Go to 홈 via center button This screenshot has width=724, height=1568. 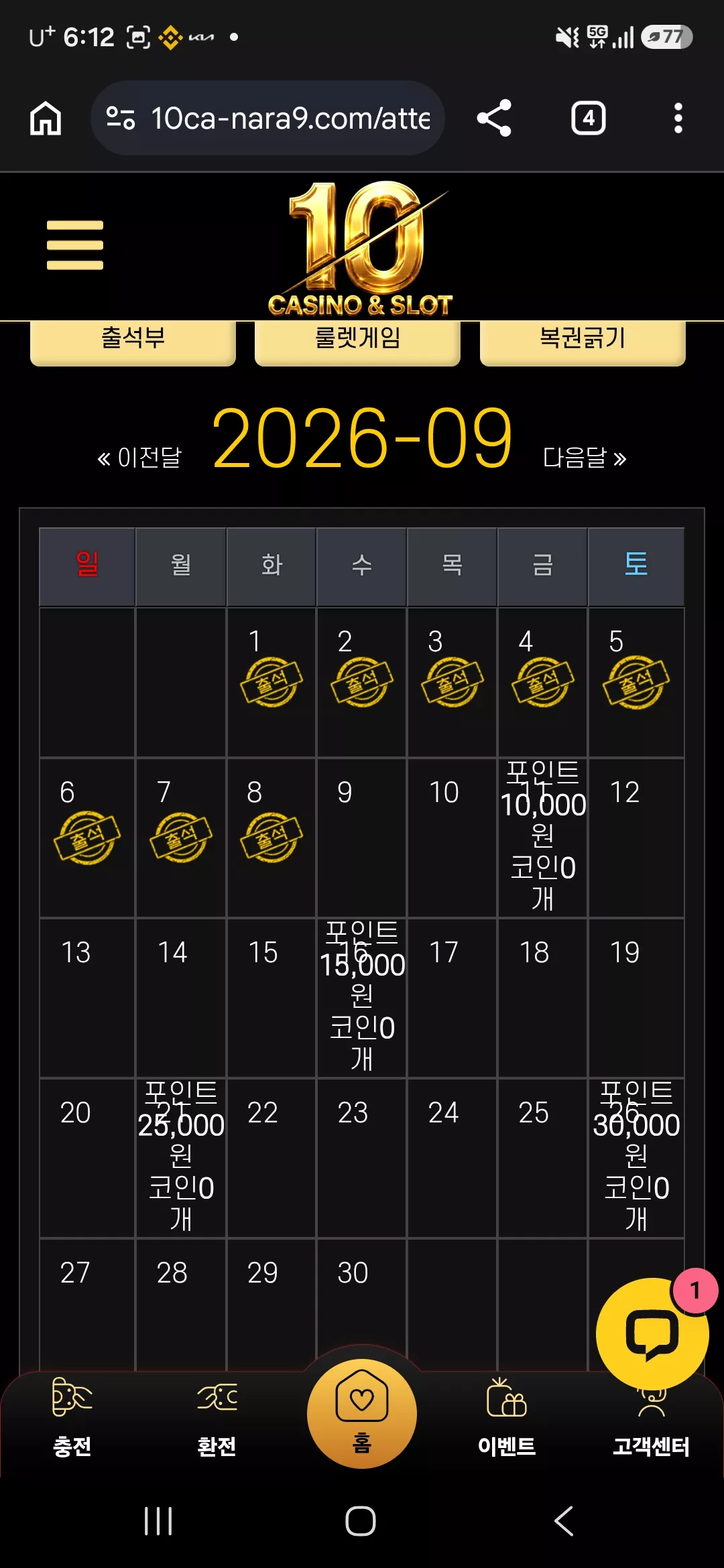click(362, 1413)
